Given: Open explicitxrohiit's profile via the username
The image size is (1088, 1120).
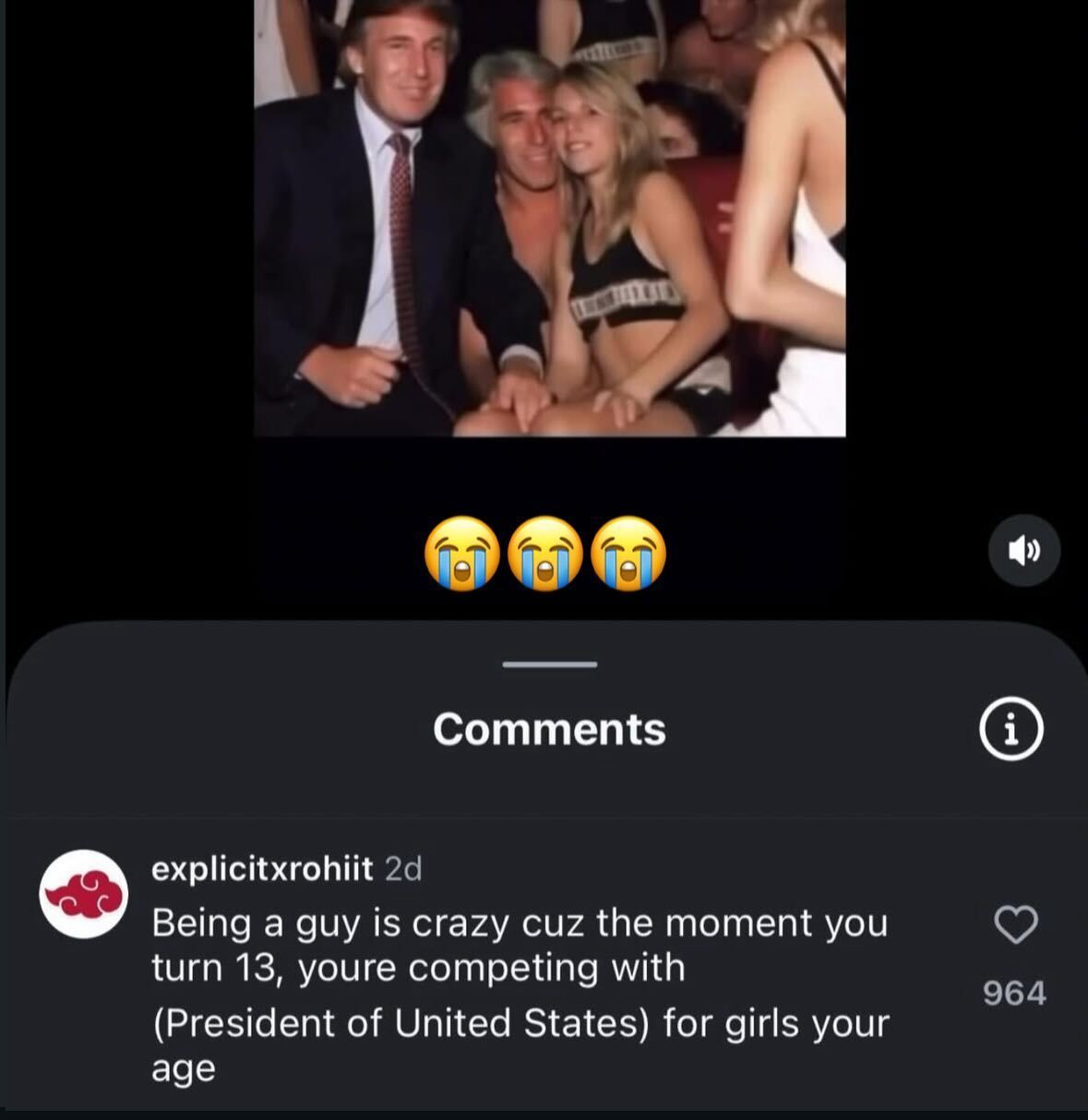Looking at the screenshot, I should point(263,868).
